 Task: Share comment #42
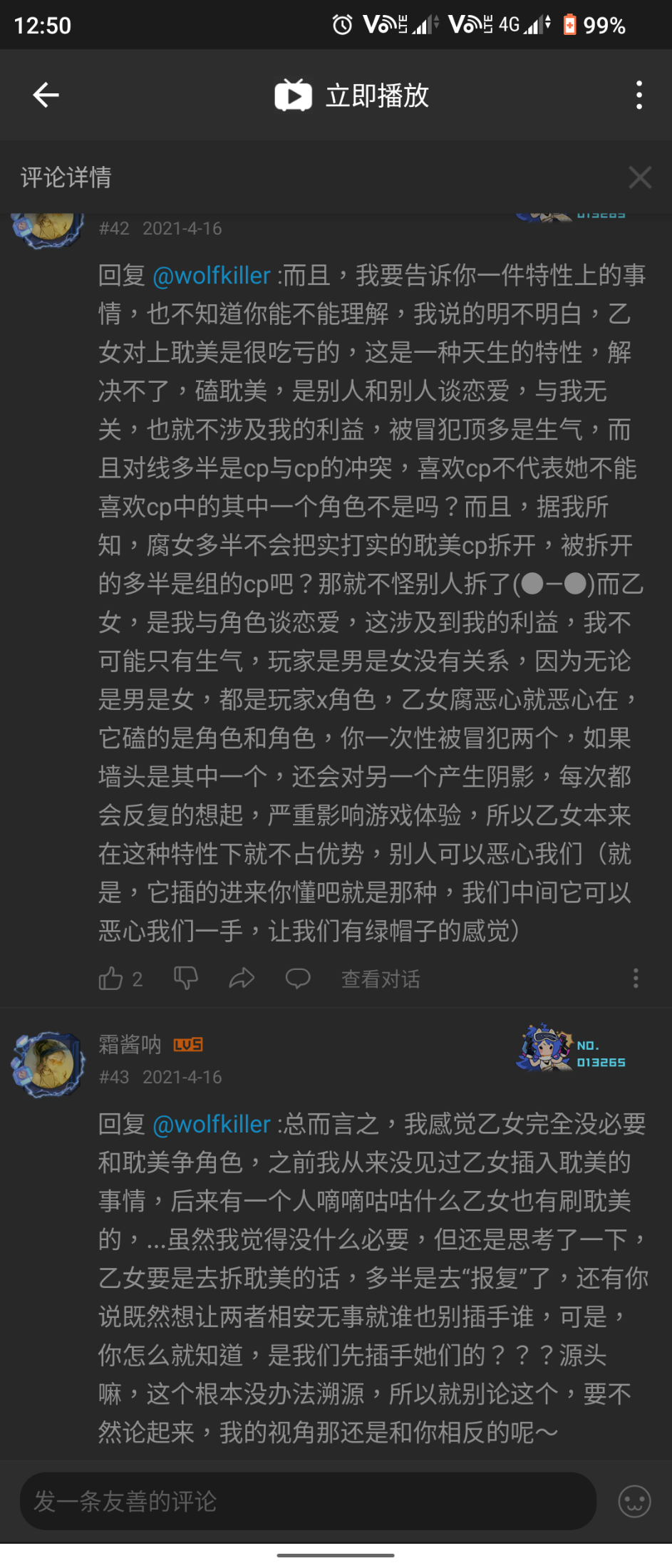(242, 979)
